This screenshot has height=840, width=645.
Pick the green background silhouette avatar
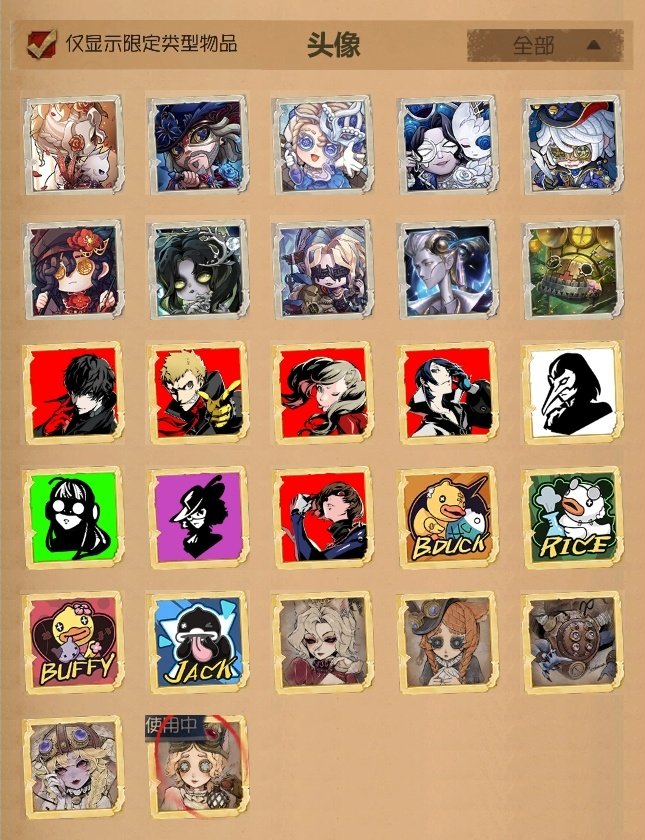pyautogui.click(x=72, y=517)
